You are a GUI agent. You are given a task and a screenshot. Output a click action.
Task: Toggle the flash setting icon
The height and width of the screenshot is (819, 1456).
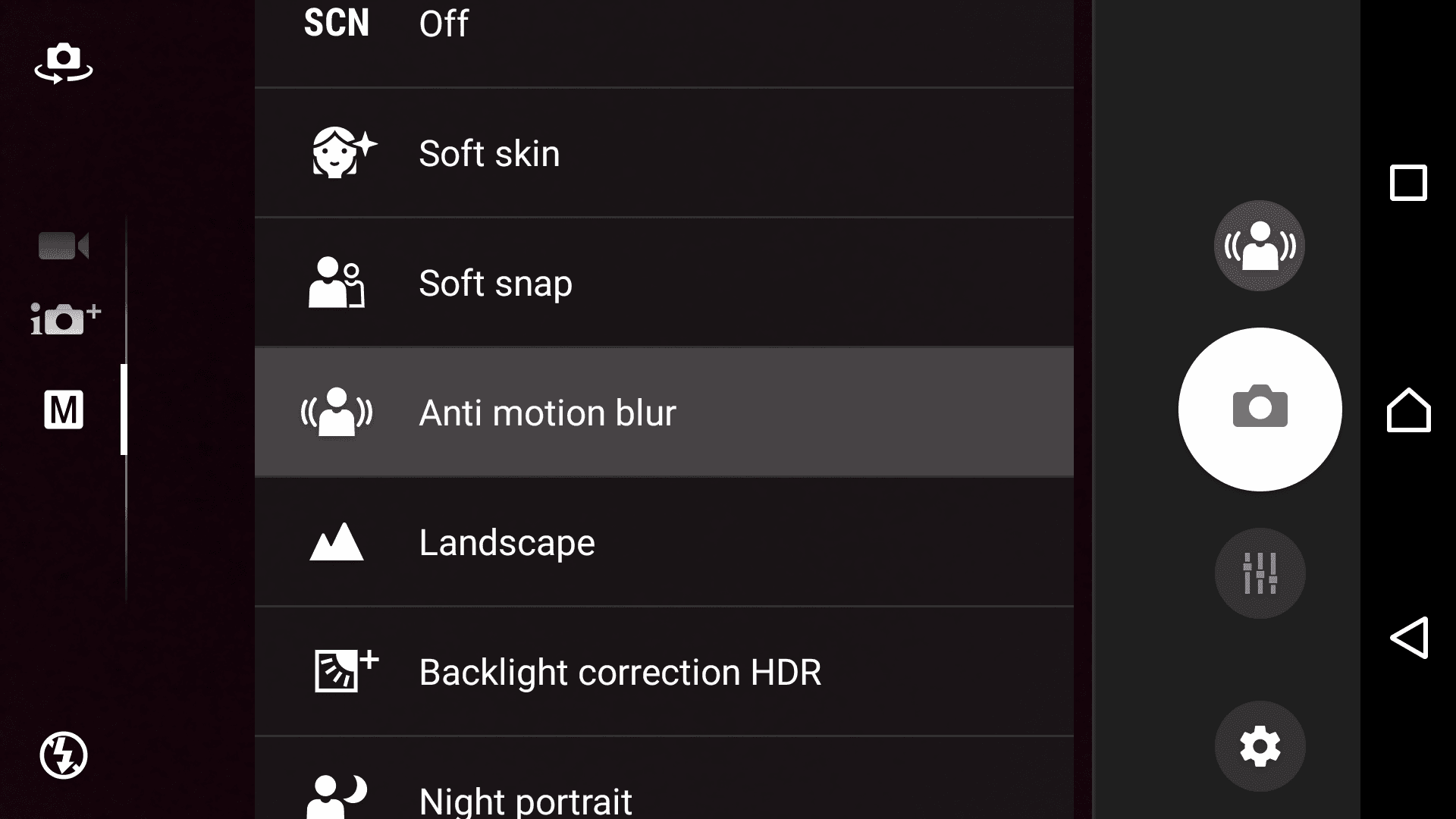(64, 755)
